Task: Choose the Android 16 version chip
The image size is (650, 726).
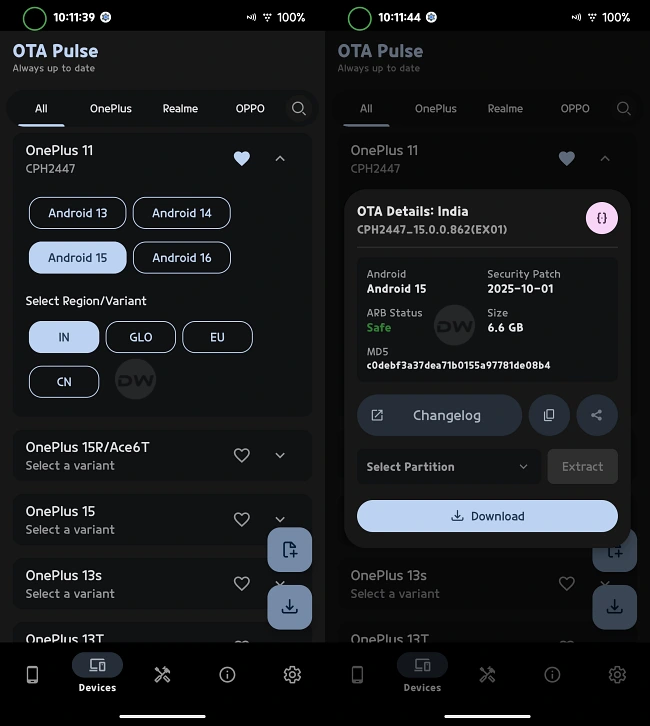Action: click(181, 258)
